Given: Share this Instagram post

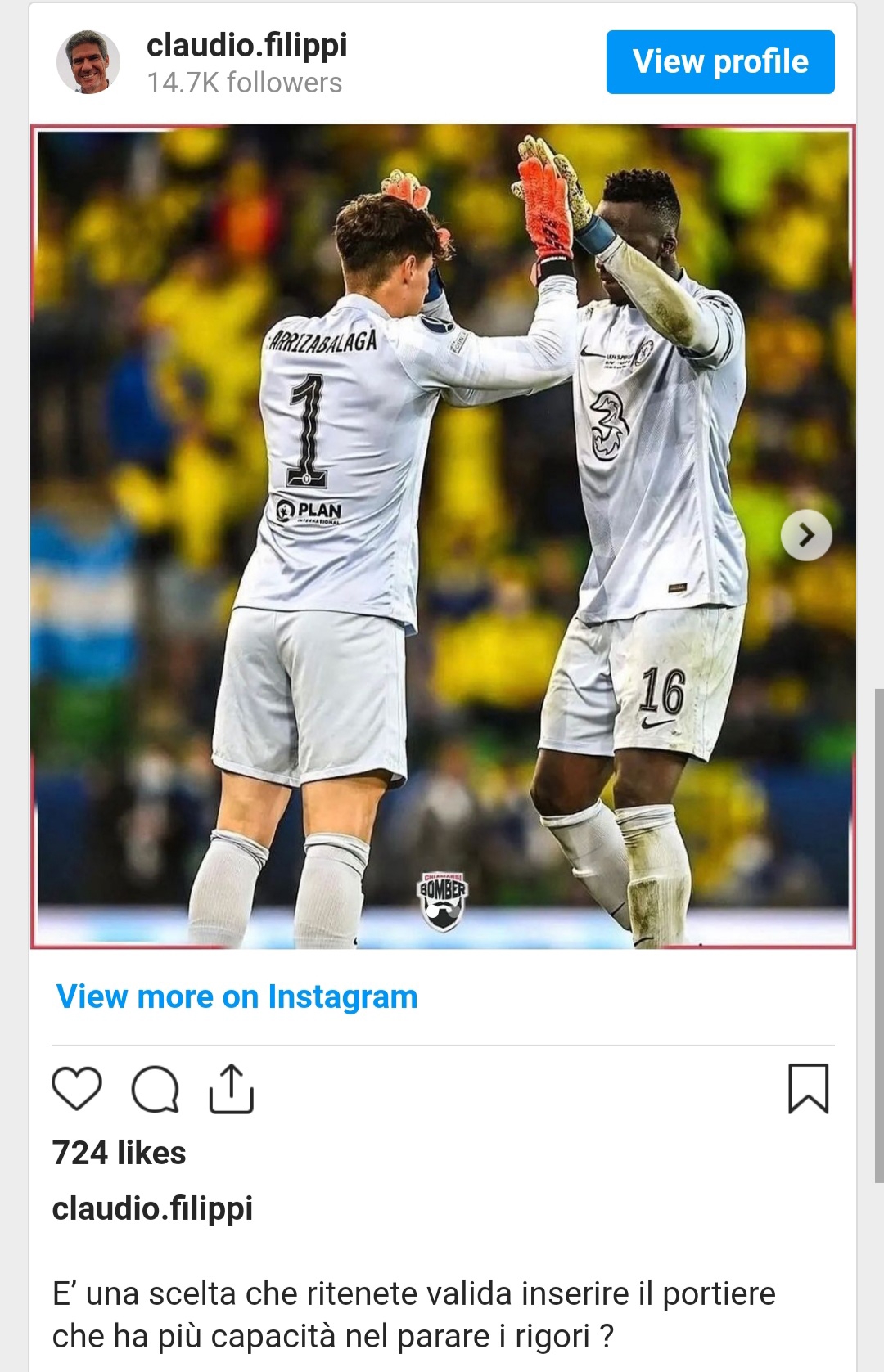Looking at the screenshot, I should point(232,1089).
